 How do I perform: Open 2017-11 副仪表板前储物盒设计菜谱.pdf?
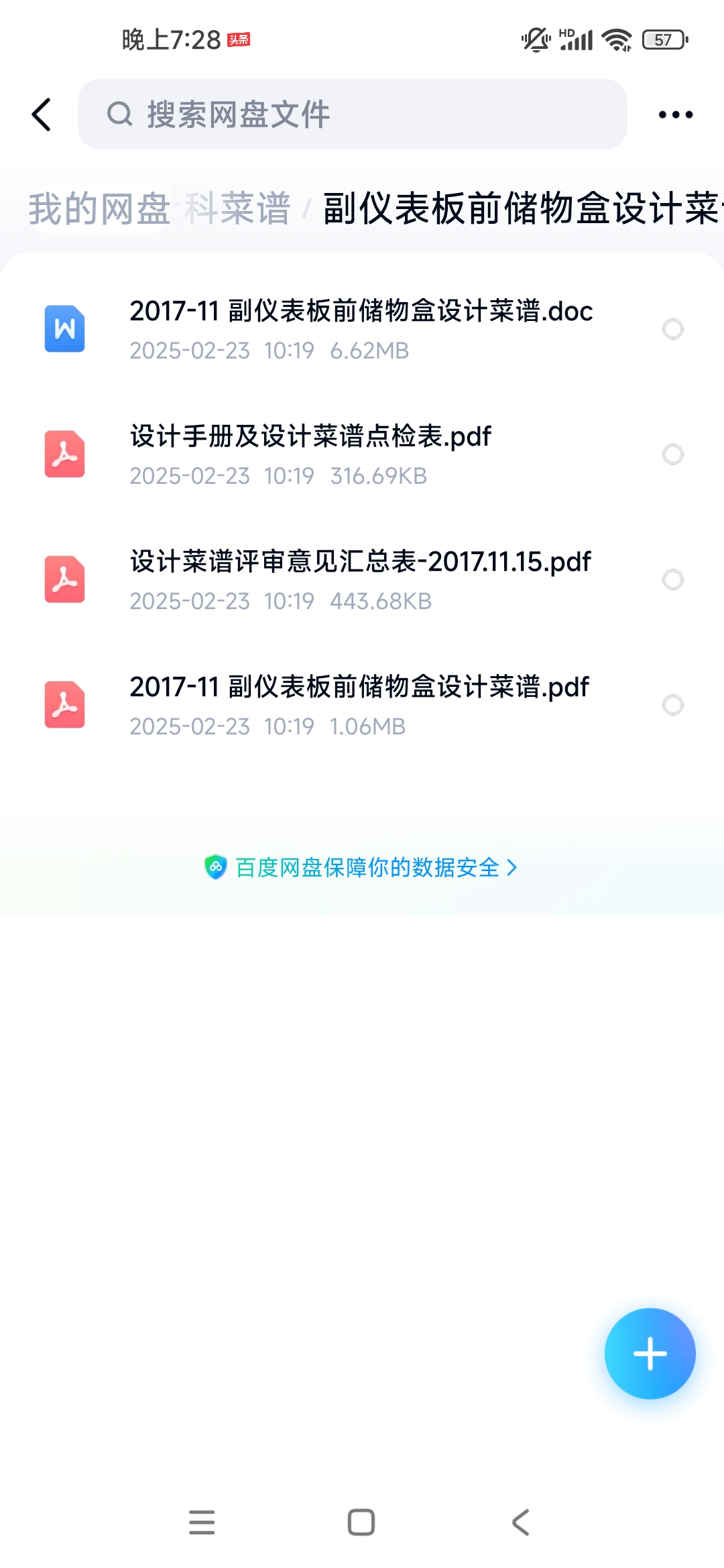pos(362,705)
